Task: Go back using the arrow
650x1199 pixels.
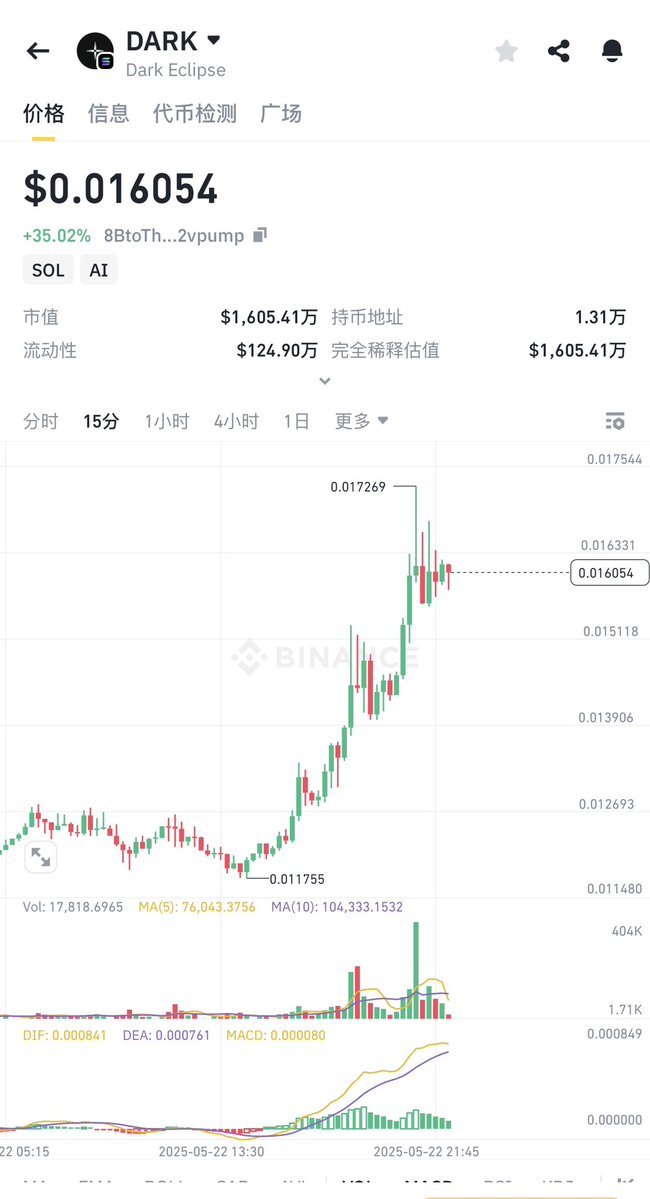Action: click(37, 51)
